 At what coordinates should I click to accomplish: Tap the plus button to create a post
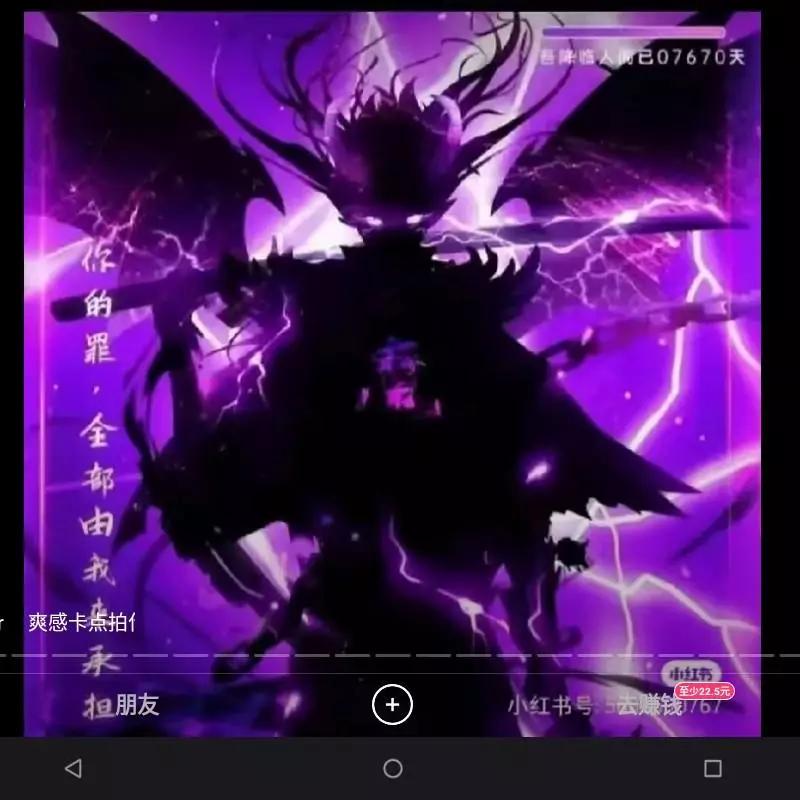click(392, 705)
